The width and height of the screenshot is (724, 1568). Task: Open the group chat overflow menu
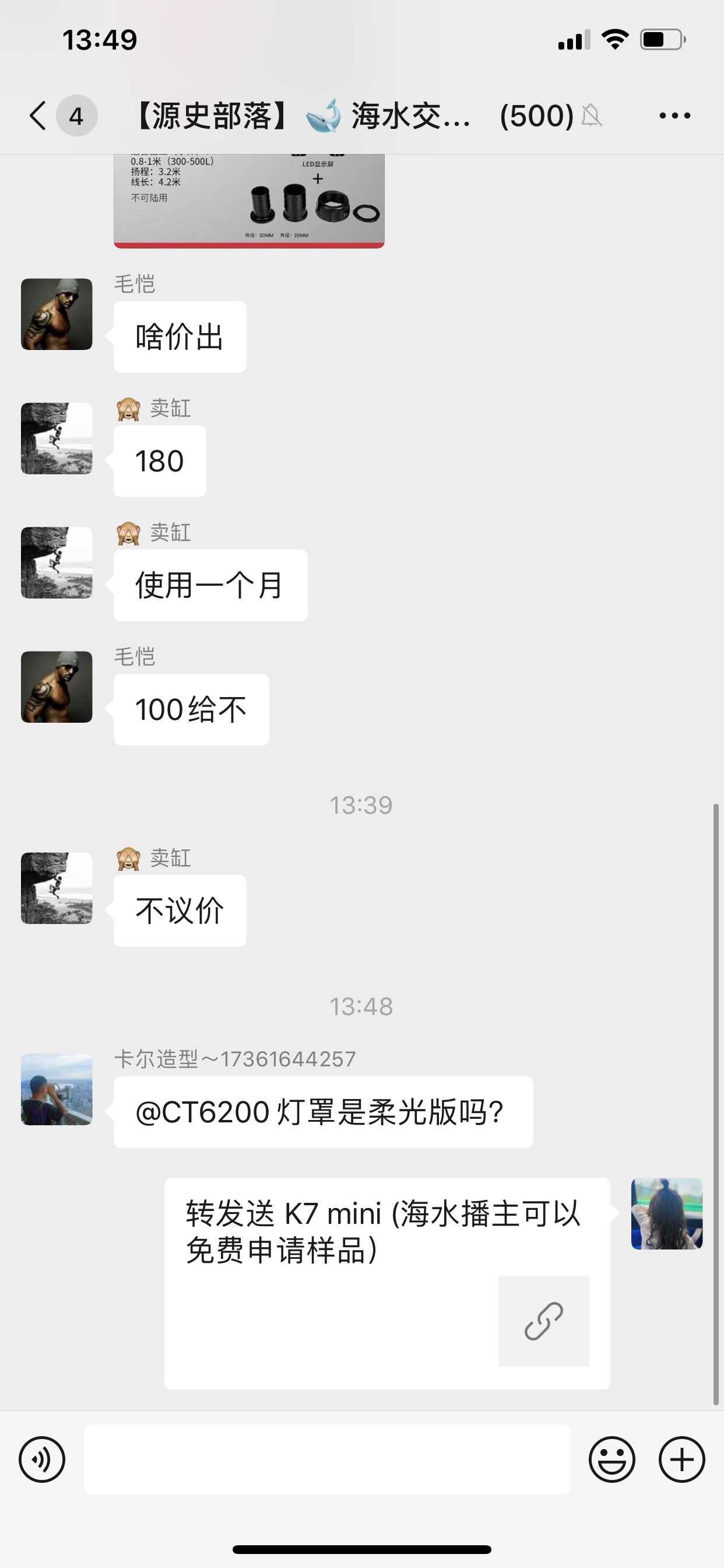pyautogui.click(x=674, y=116)
